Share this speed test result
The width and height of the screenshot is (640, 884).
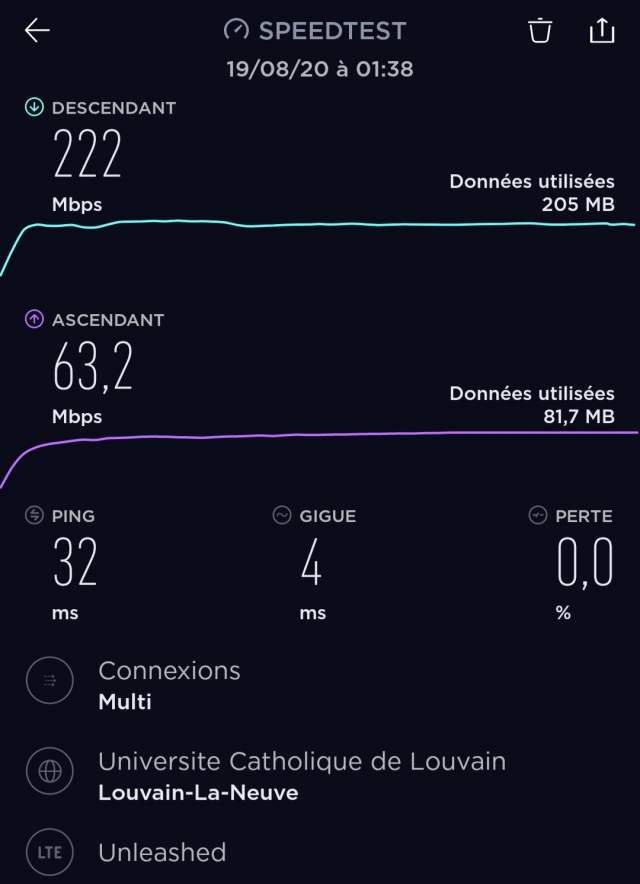coord(601,31)
